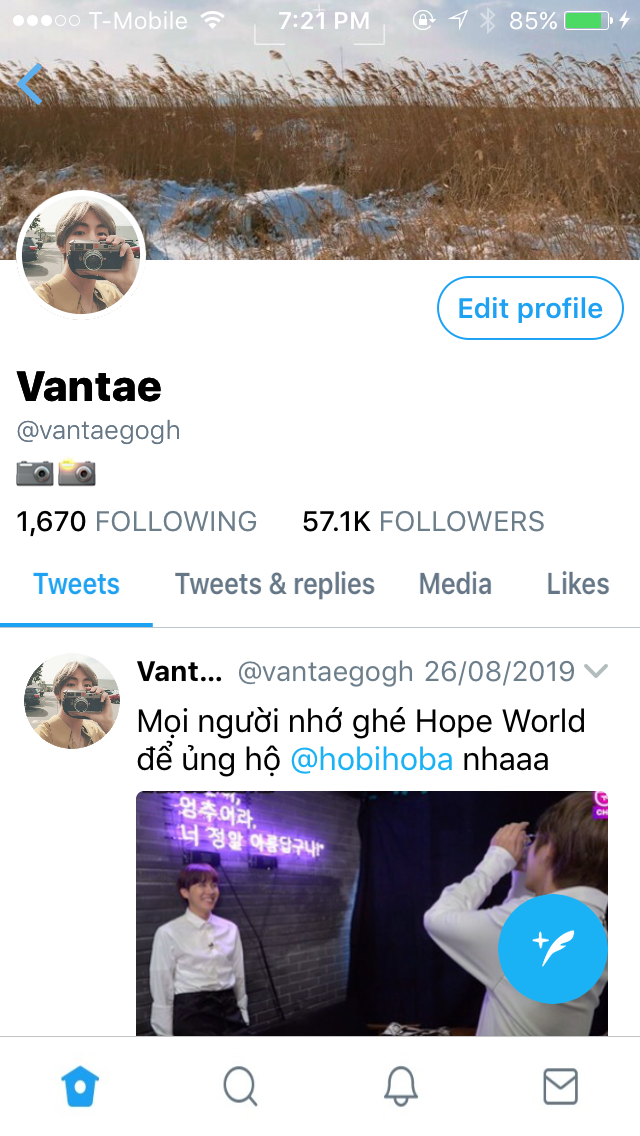This screenshot has height=1136, width=640.
Task: Open the Search tab
Action: pyautogui.click(x=240, y=1085)
